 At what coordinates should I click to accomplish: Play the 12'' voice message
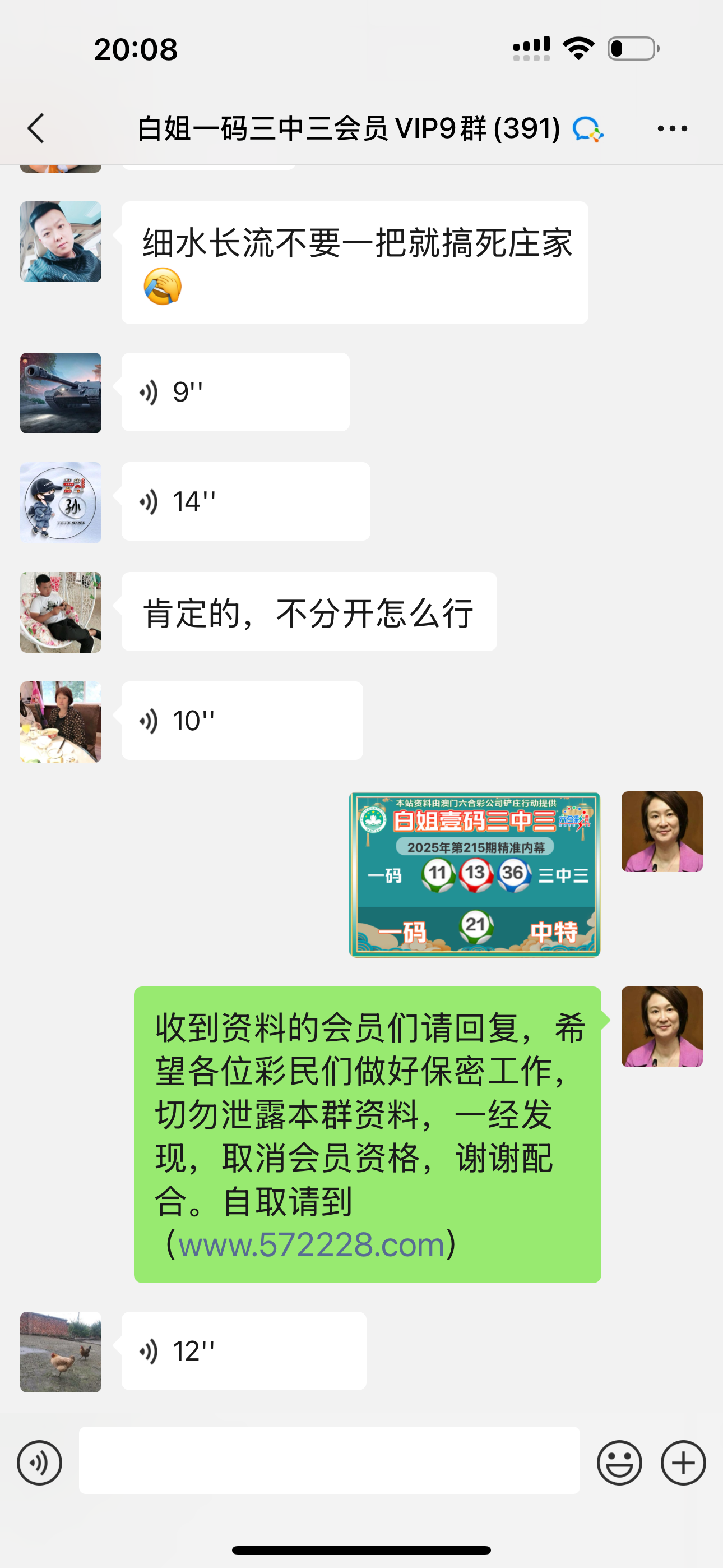tap(243, 1352)
